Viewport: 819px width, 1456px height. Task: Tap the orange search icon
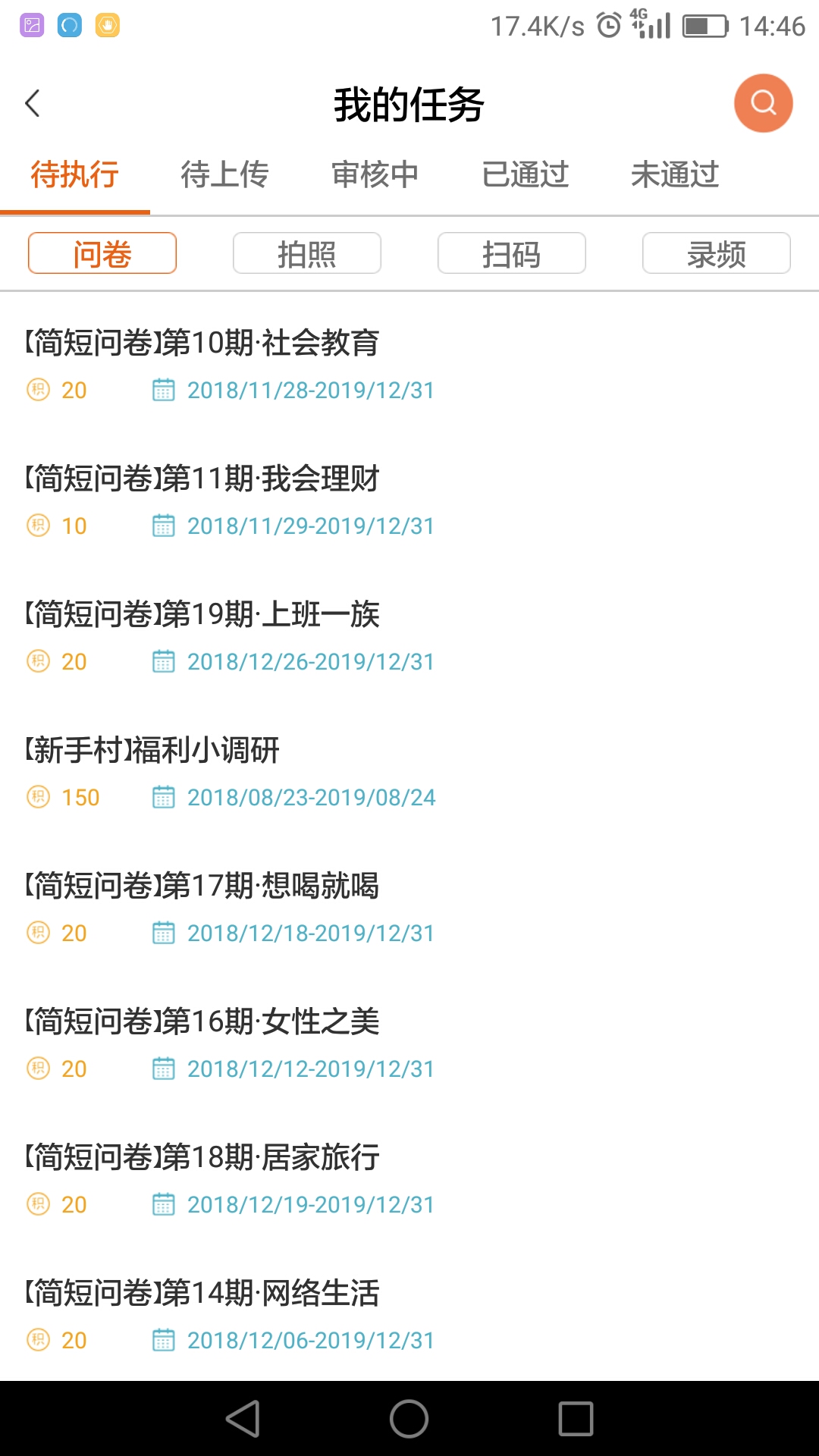[763, 103]
